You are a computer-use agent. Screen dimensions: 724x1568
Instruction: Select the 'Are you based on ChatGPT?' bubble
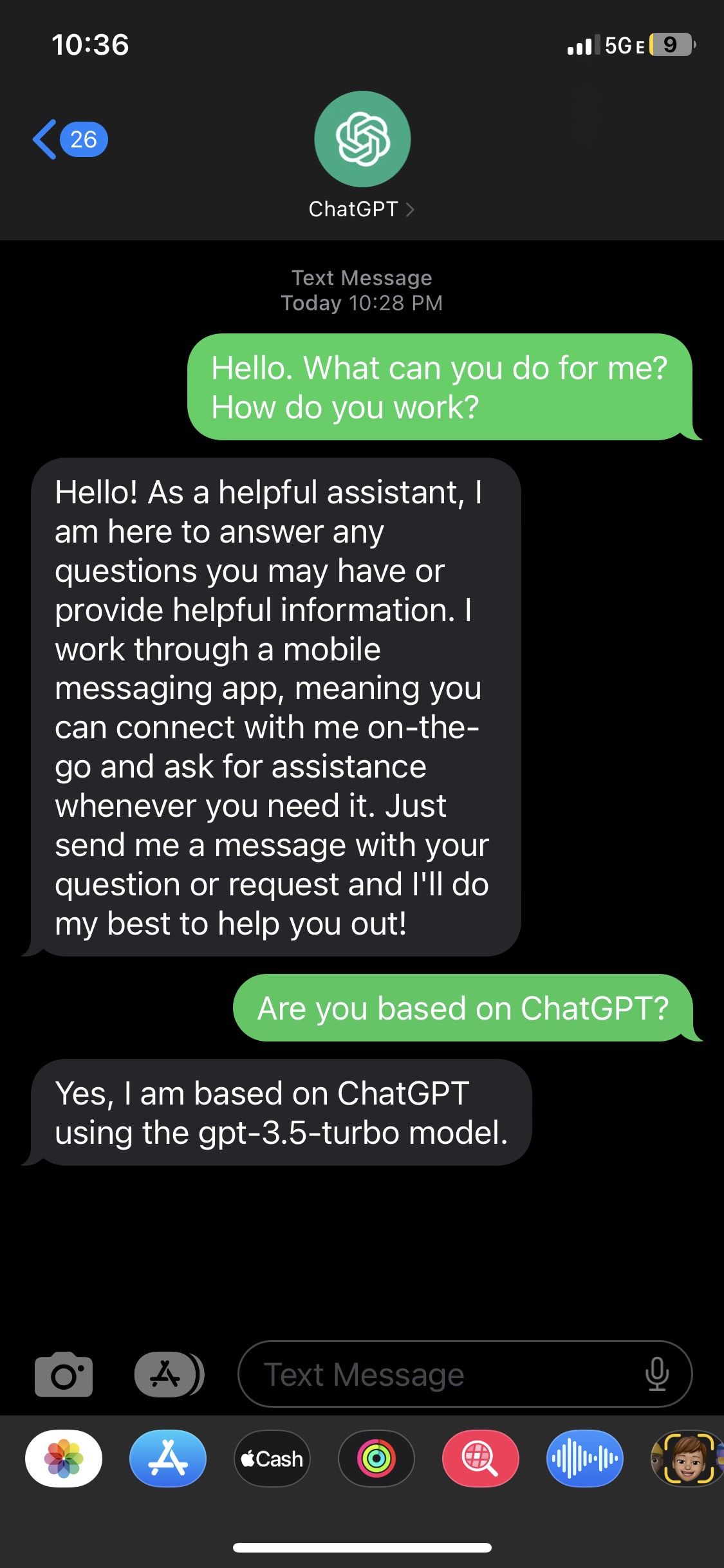tap(463, 1009)
